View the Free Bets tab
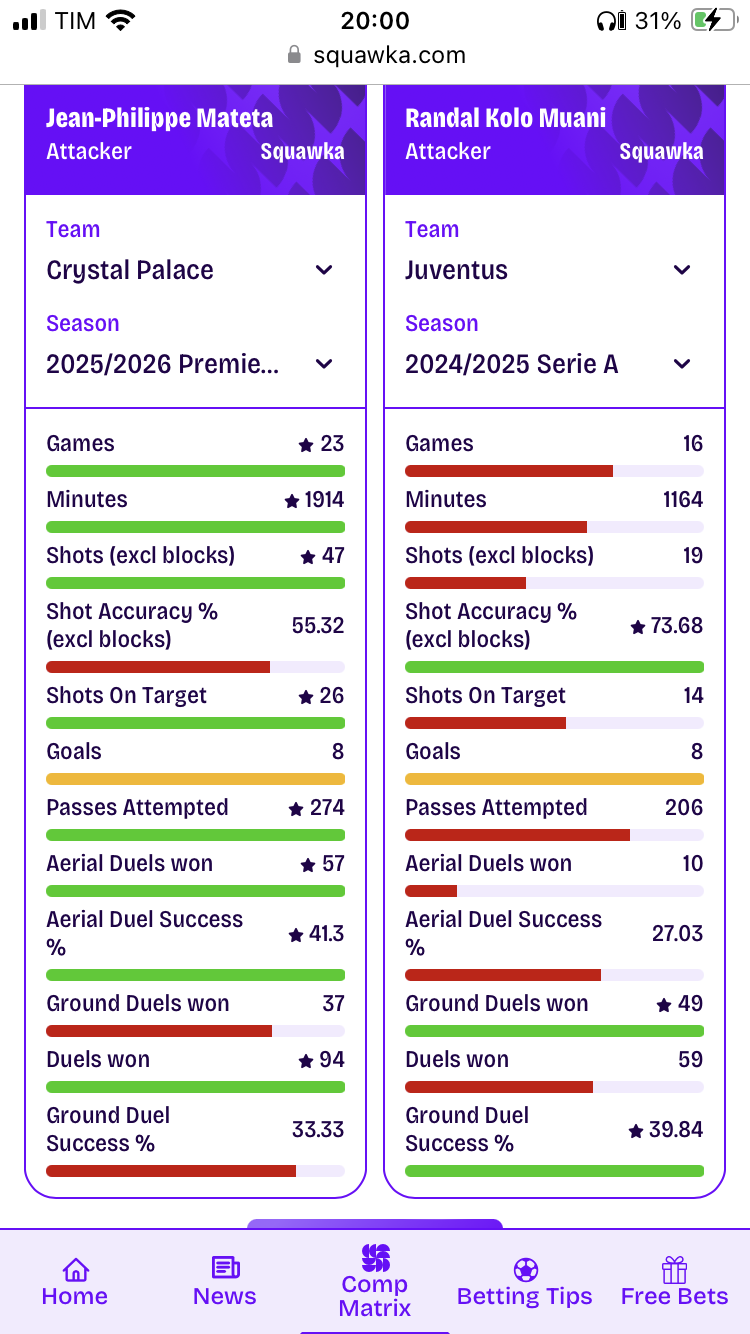Viewport: 750px width, 1334px height. [675, 1282]
